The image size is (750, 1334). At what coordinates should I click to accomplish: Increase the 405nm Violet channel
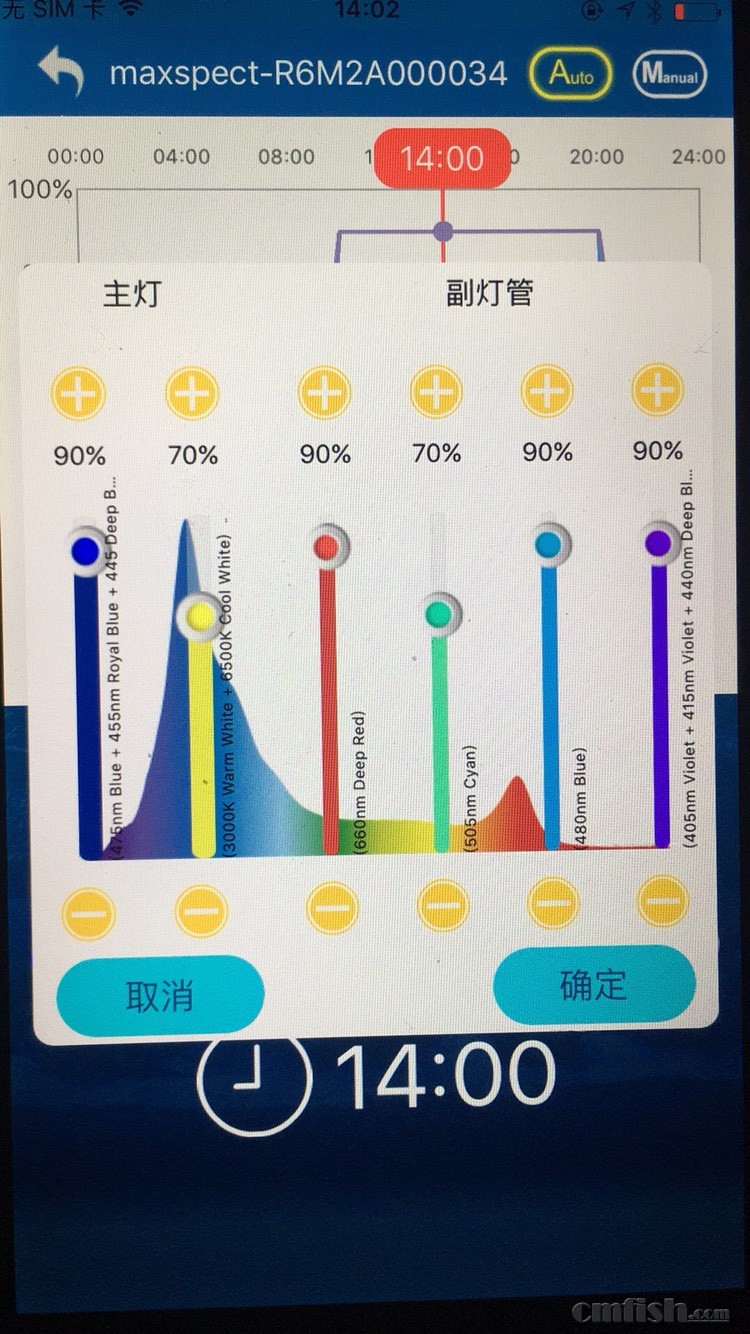click(658, 389)
